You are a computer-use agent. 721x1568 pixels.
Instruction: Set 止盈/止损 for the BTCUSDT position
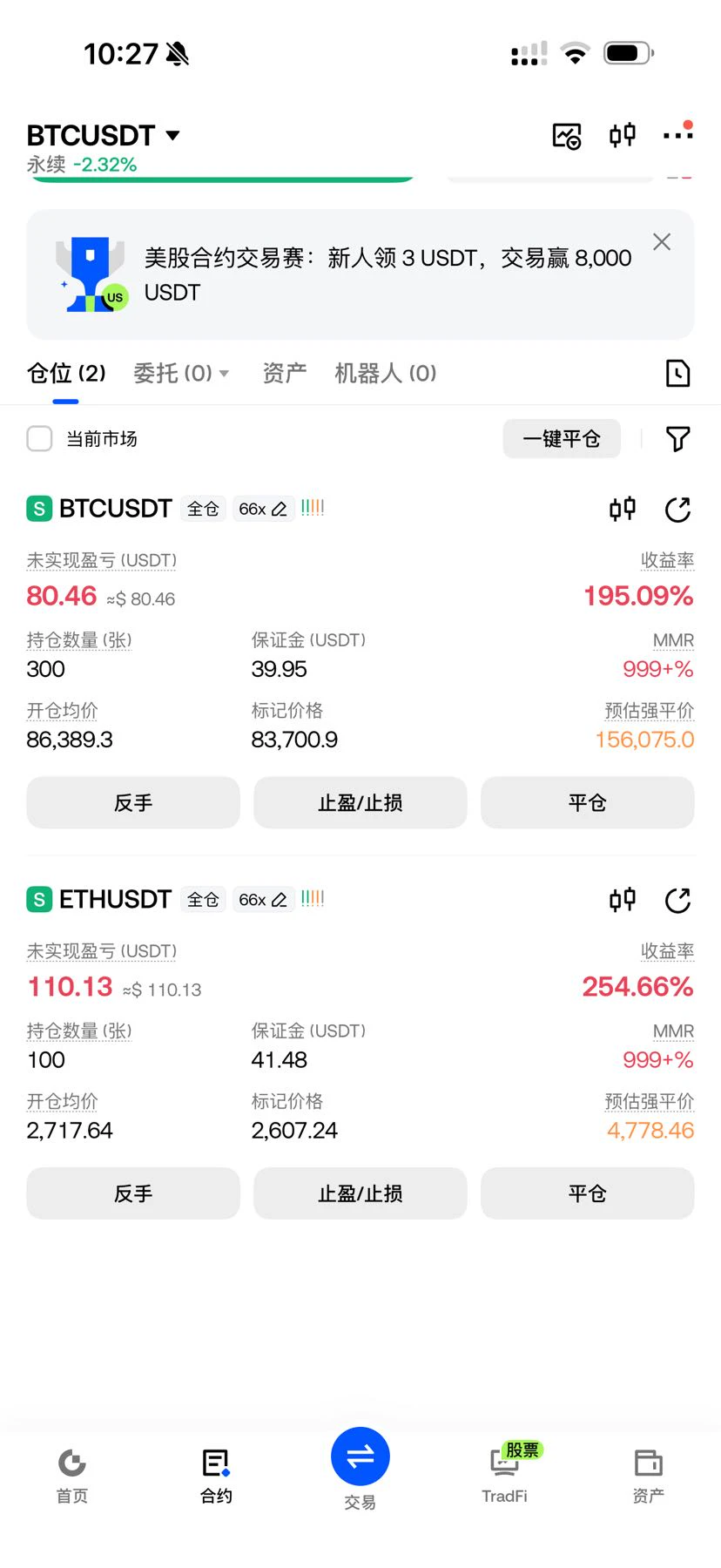pos(360,802)
